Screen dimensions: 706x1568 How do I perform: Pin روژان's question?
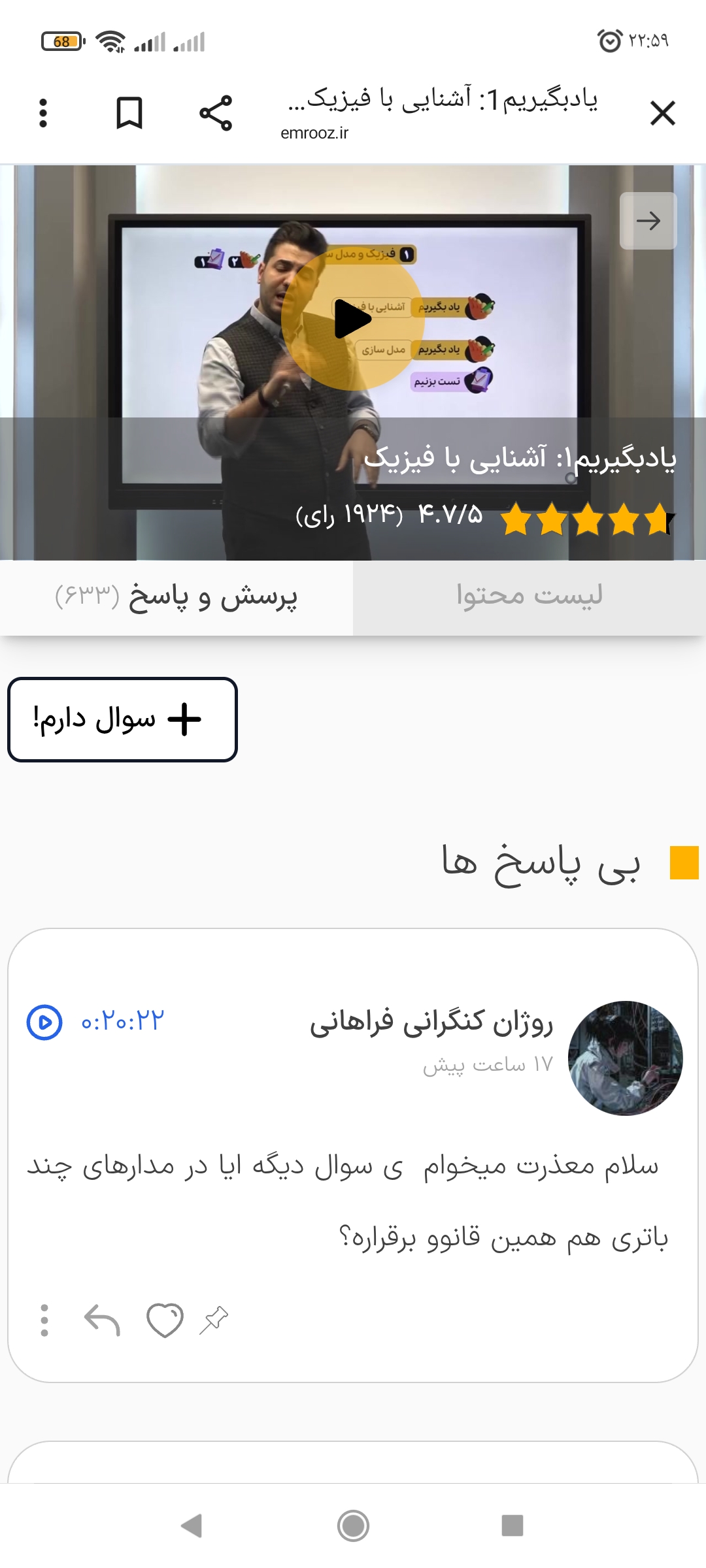point(214,1320)
